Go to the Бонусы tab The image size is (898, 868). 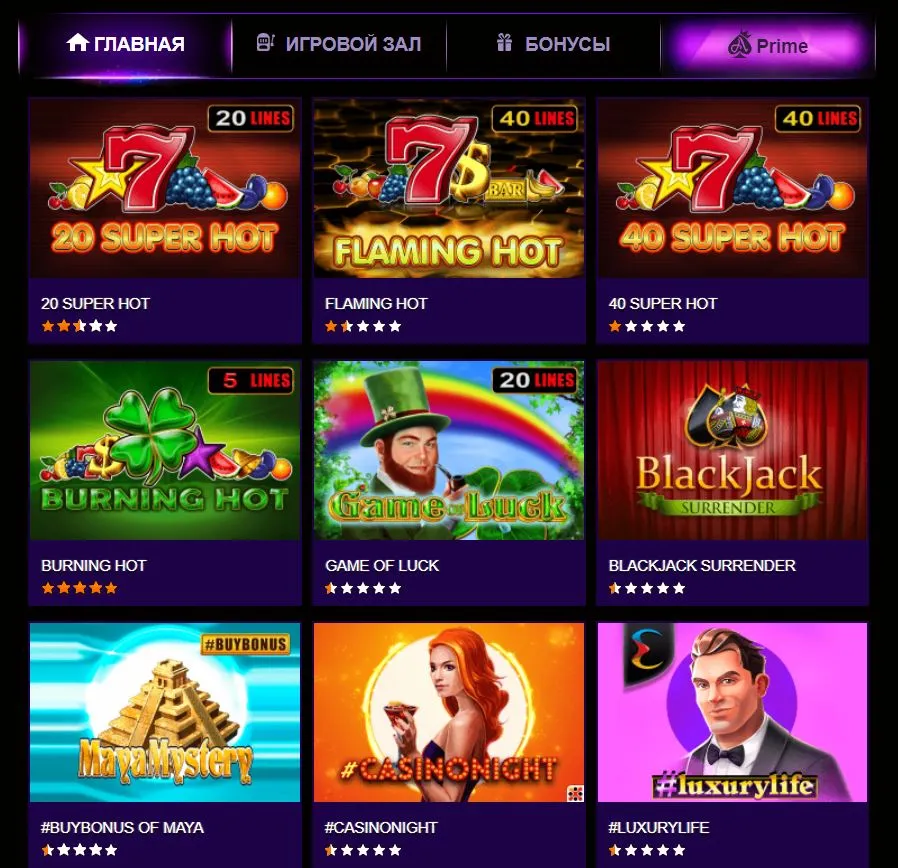(553, 44)
